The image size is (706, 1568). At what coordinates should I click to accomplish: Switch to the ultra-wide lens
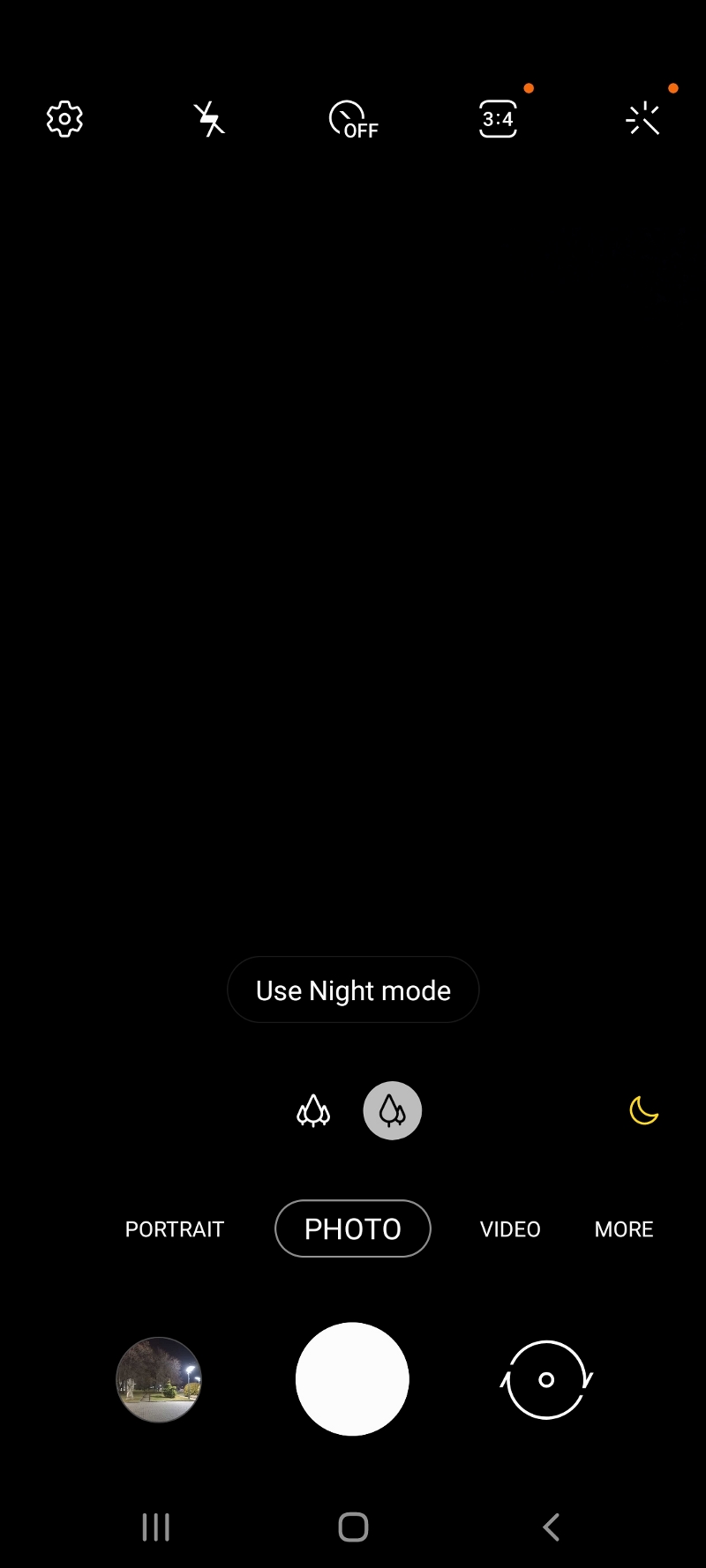tap(313, 1111)
